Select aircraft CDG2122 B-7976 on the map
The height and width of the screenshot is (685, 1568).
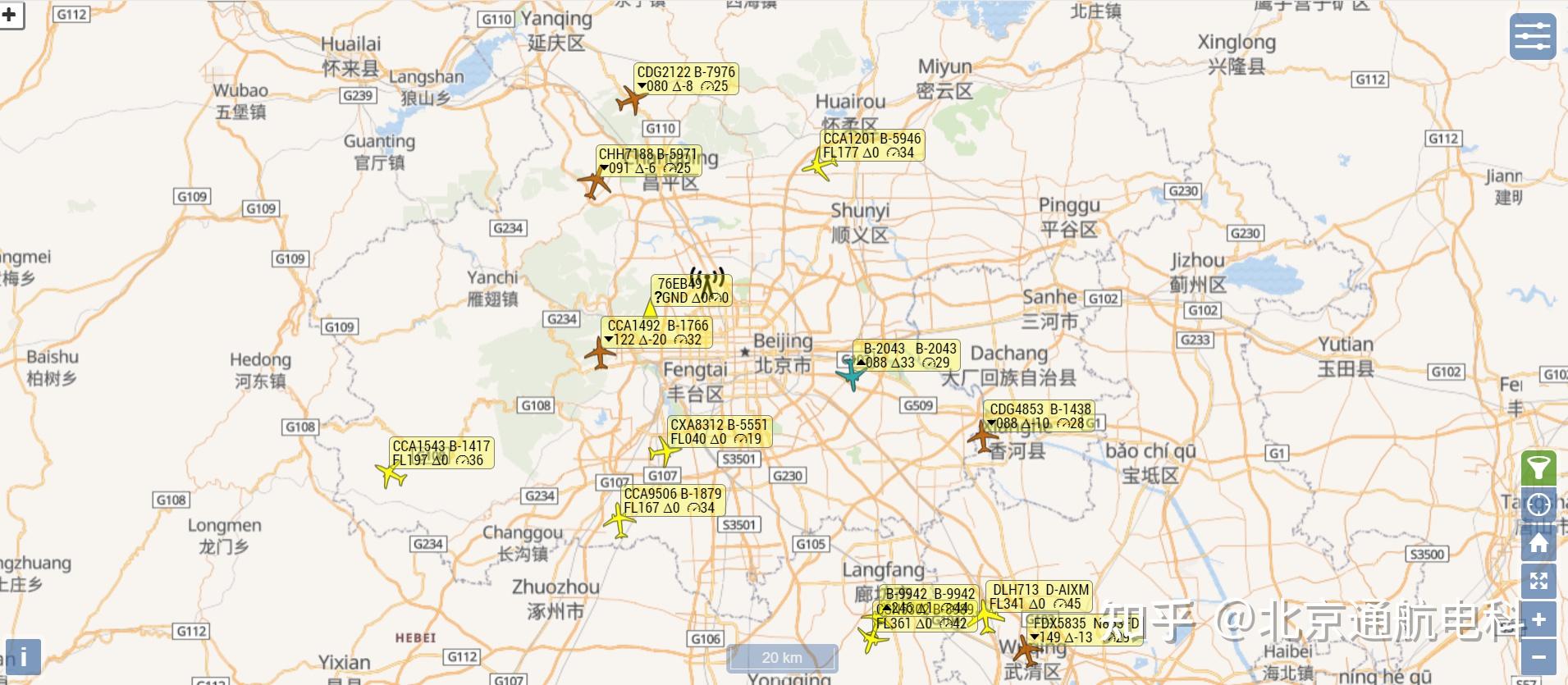coord(631,100)
